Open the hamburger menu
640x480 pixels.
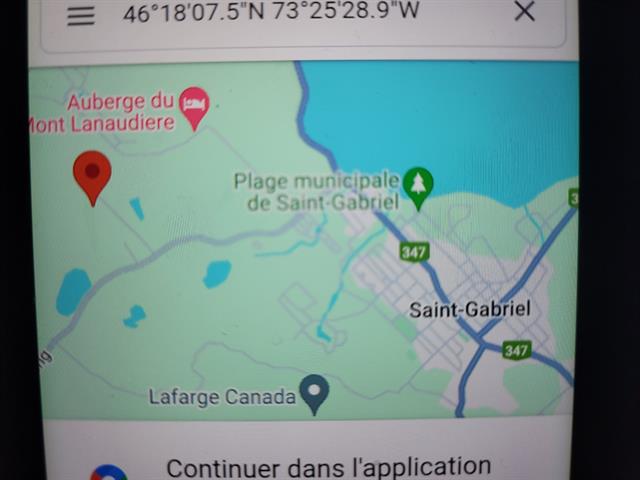tap(81, 15)
